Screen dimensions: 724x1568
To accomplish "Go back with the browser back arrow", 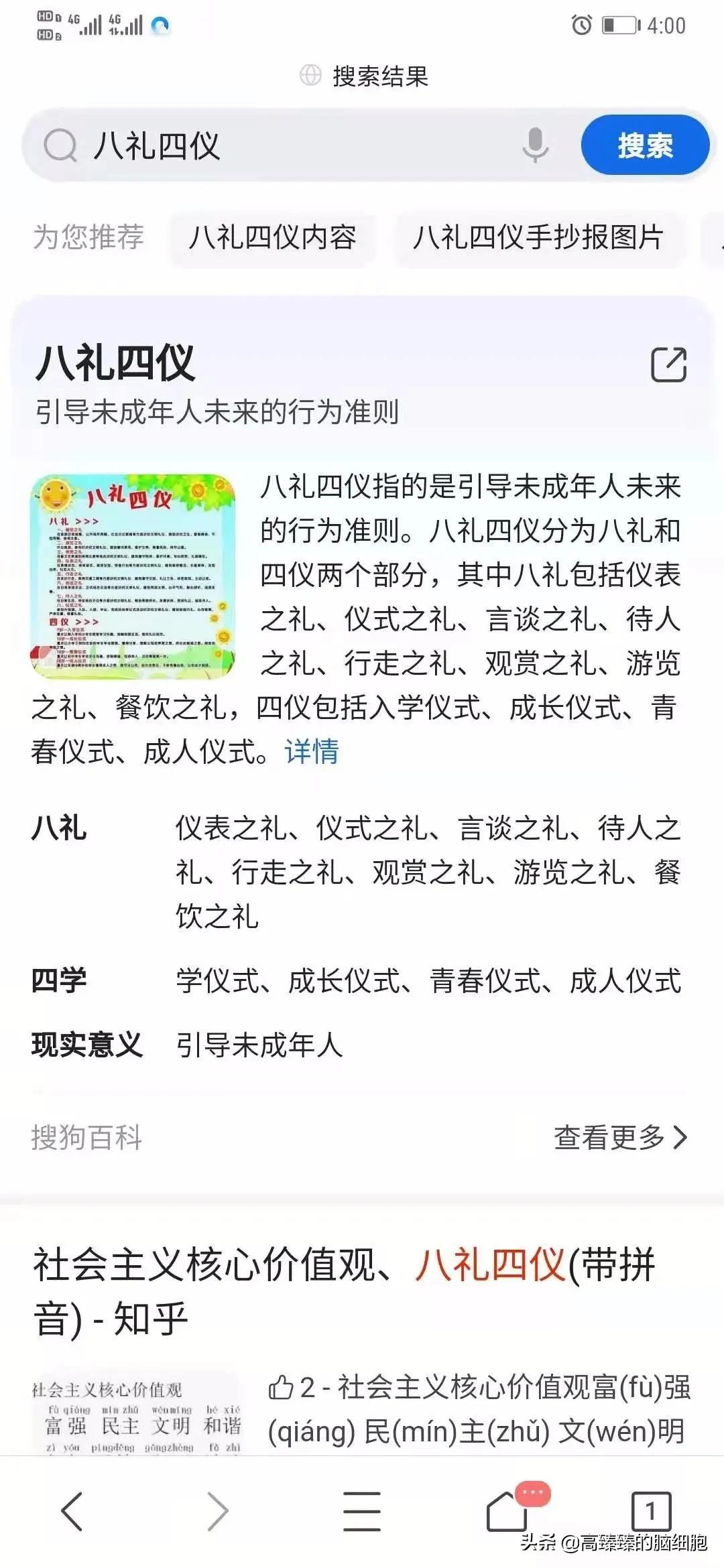I will click(x=72, y=1512).
